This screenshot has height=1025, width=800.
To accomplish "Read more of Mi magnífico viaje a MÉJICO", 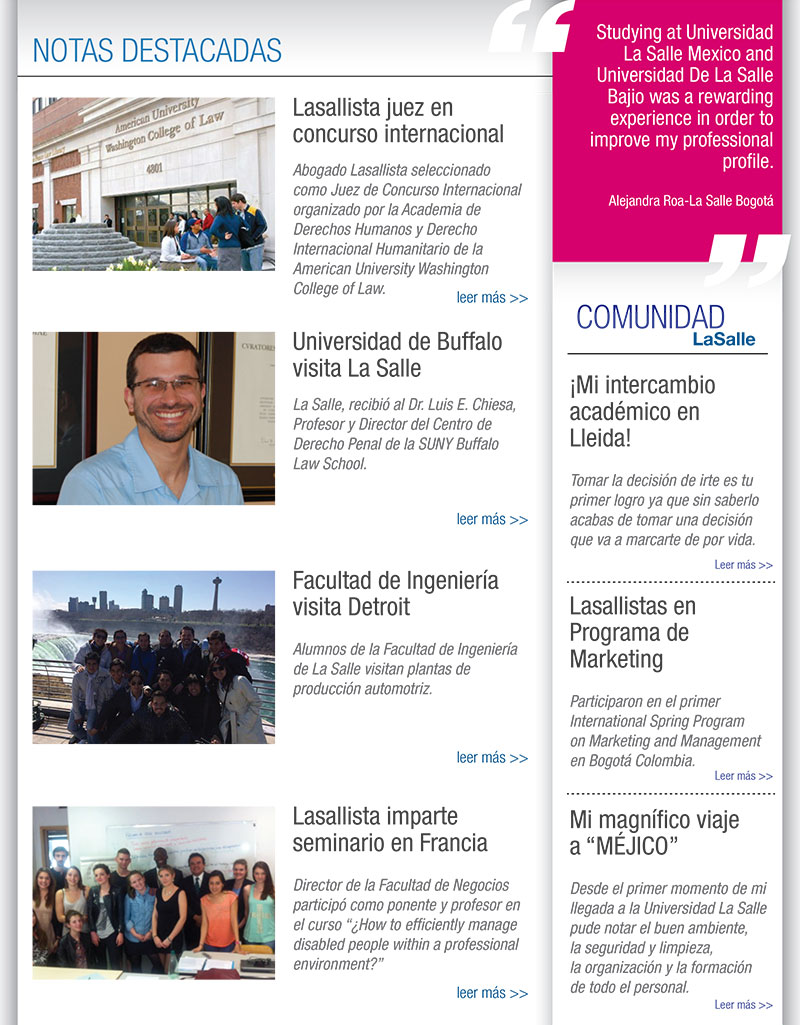I will (x=743, y=1005).
